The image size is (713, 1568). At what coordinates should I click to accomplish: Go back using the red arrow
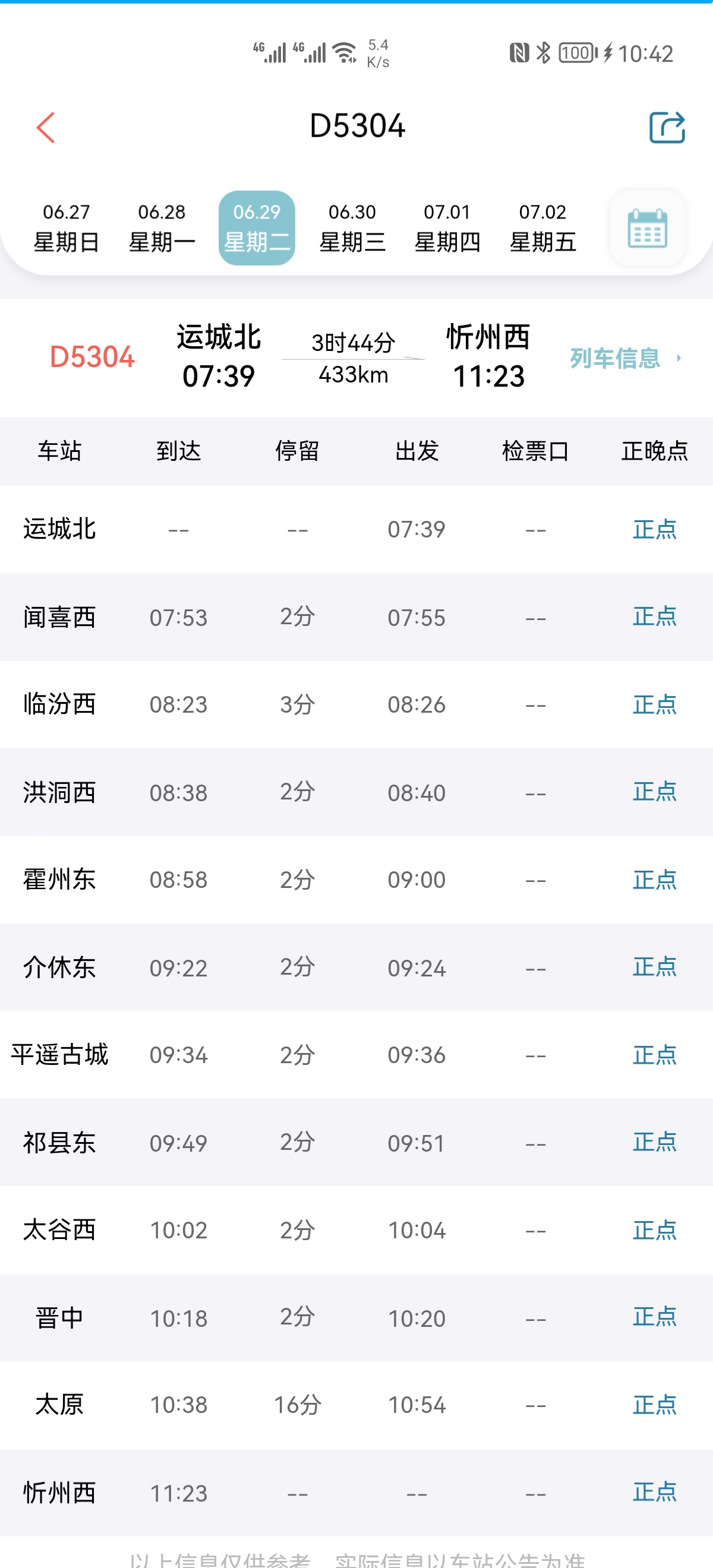pyautogui.click(x=46, y=127)
